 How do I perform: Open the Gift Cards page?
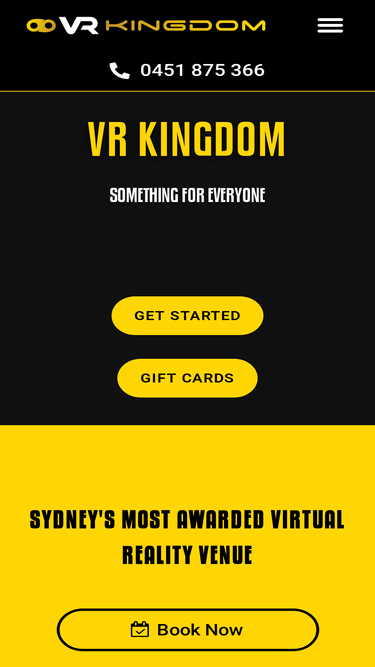(188, 378)
